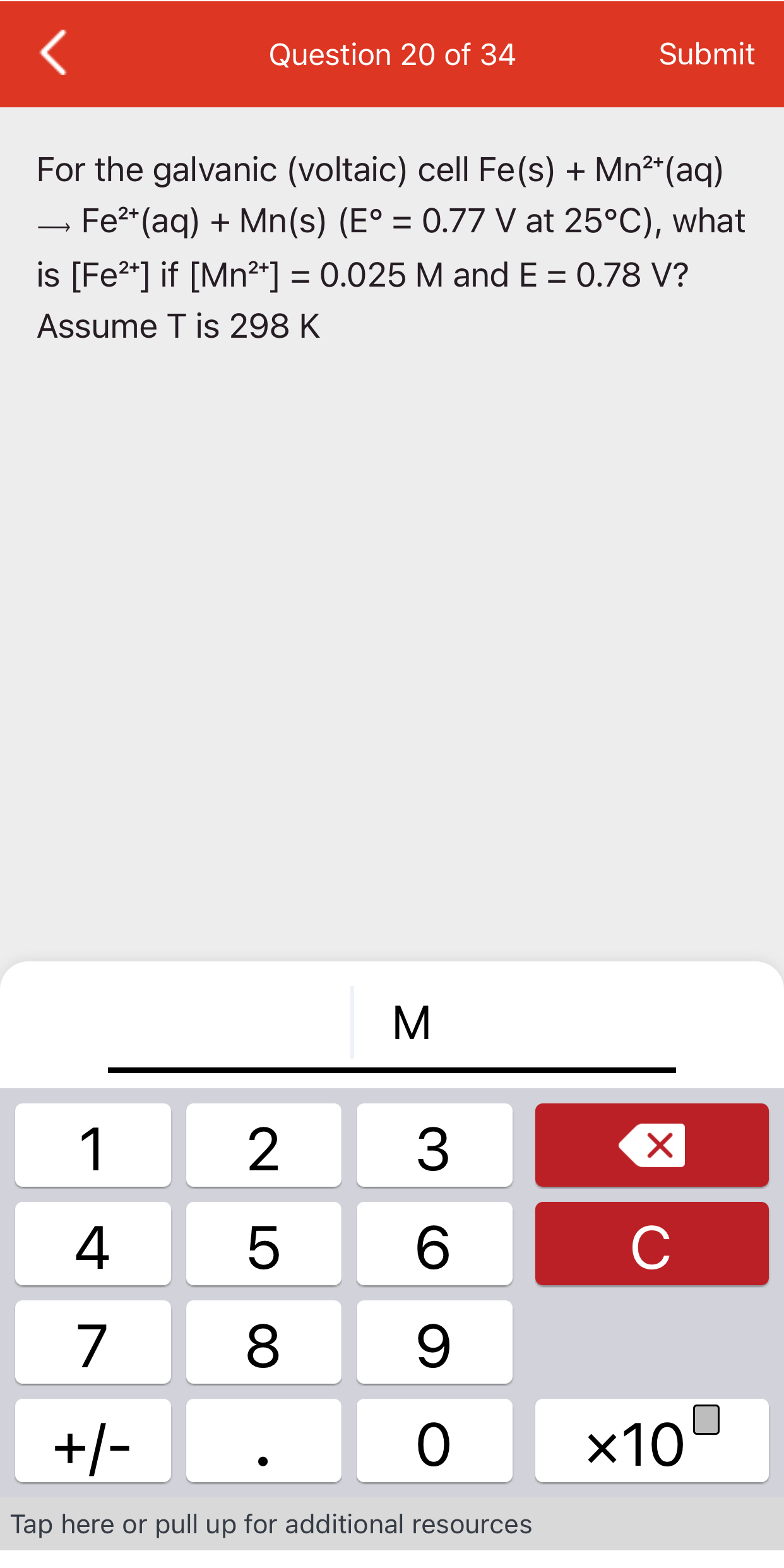Enter digit 8 on keypad
Image resolution: width=784 pixels, height=1568 pixels.
tap(263, 1343)
